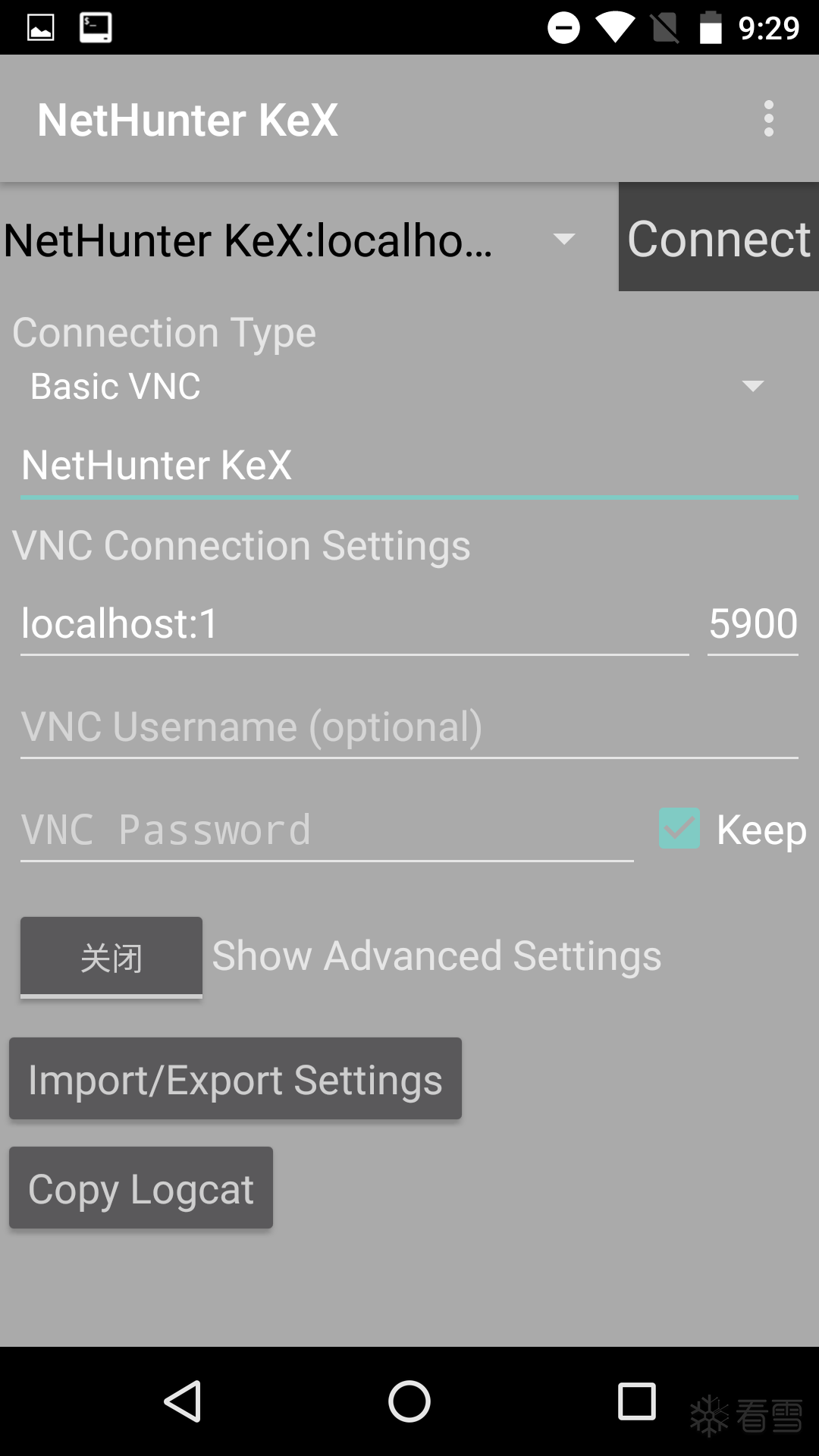Toggle the Show Advanced Settings button
Screen dimensions: 819x1456
(x=111, y=958)
